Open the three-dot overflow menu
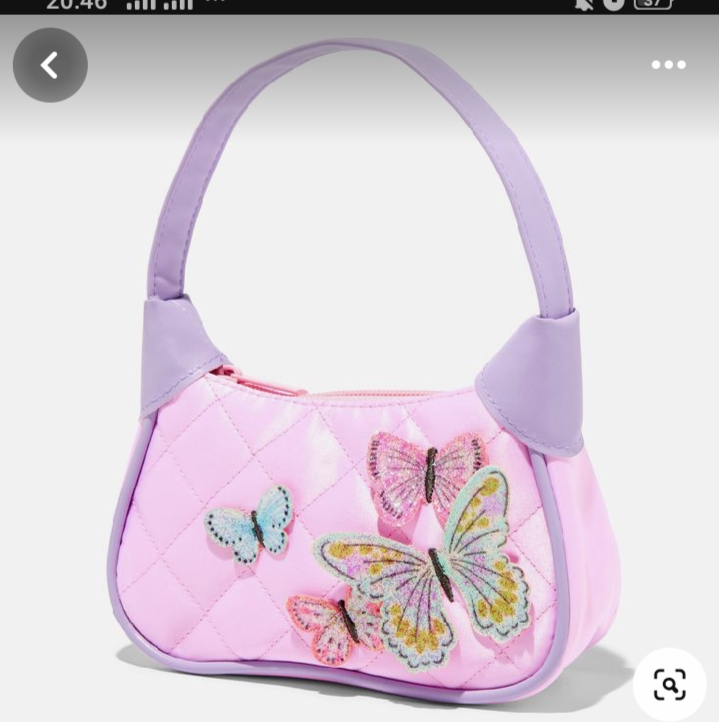Screen dimensions: 719x722 tap(668, 65)
